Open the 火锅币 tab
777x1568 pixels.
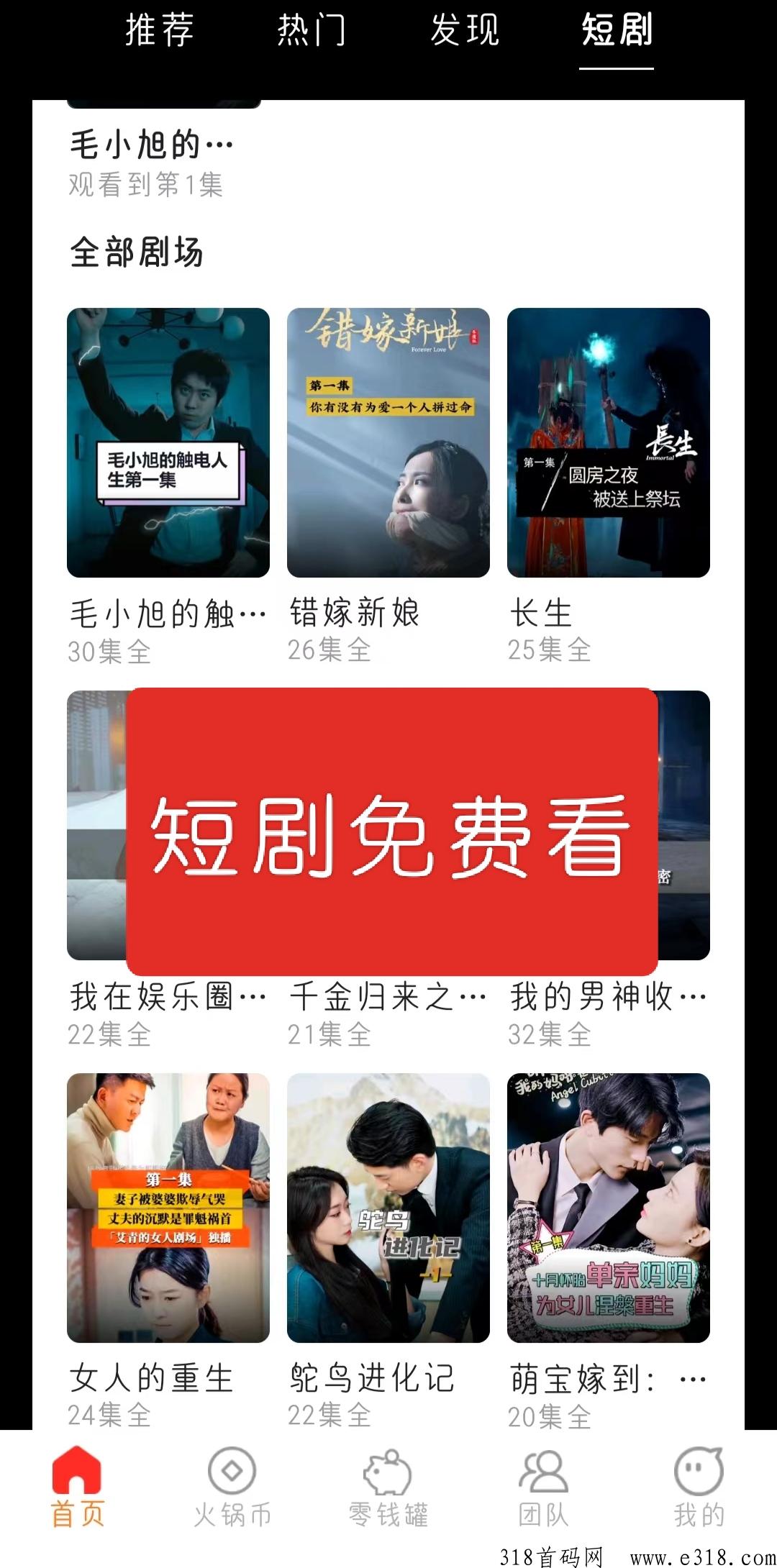(x=232, y=1487)
